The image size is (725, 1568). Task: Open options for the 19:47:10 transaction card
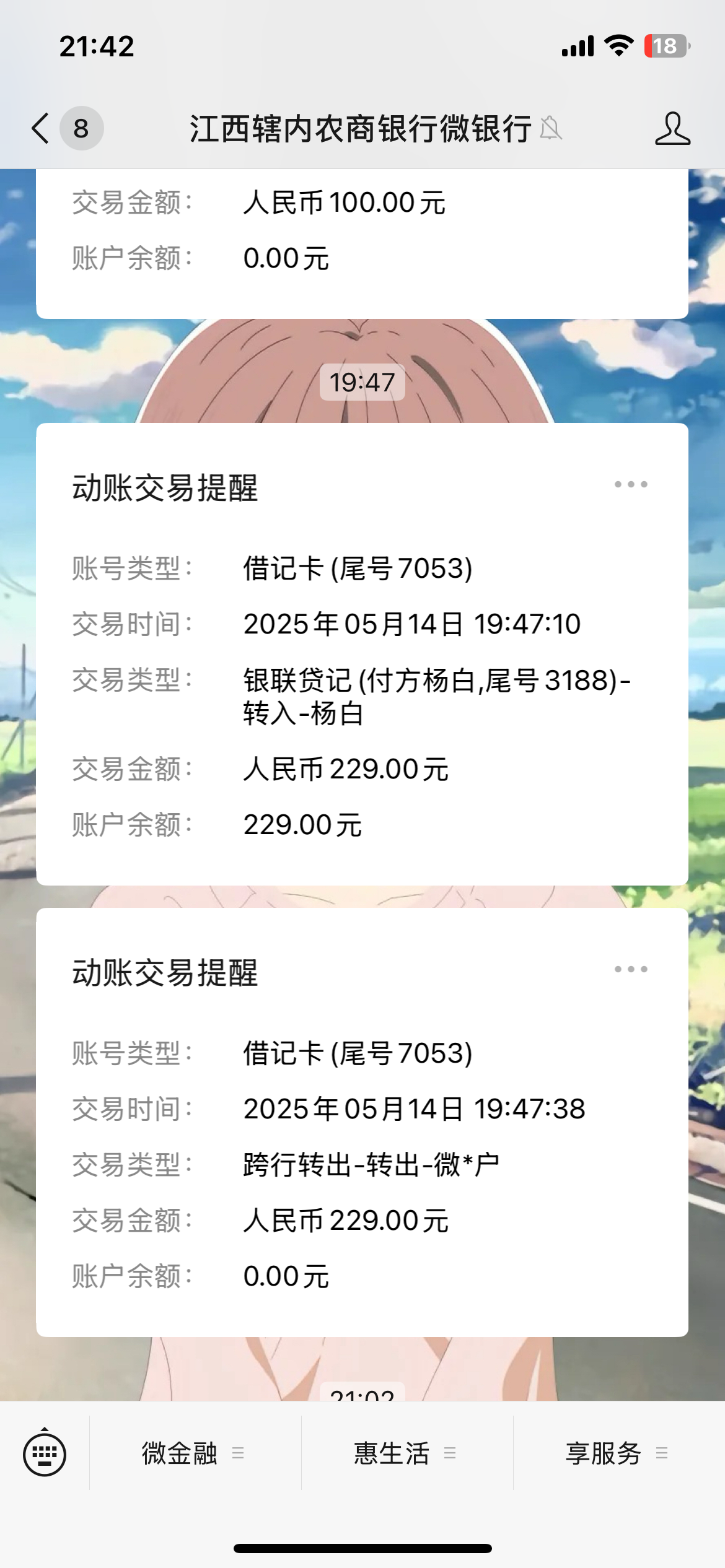[x=630, y=484]
